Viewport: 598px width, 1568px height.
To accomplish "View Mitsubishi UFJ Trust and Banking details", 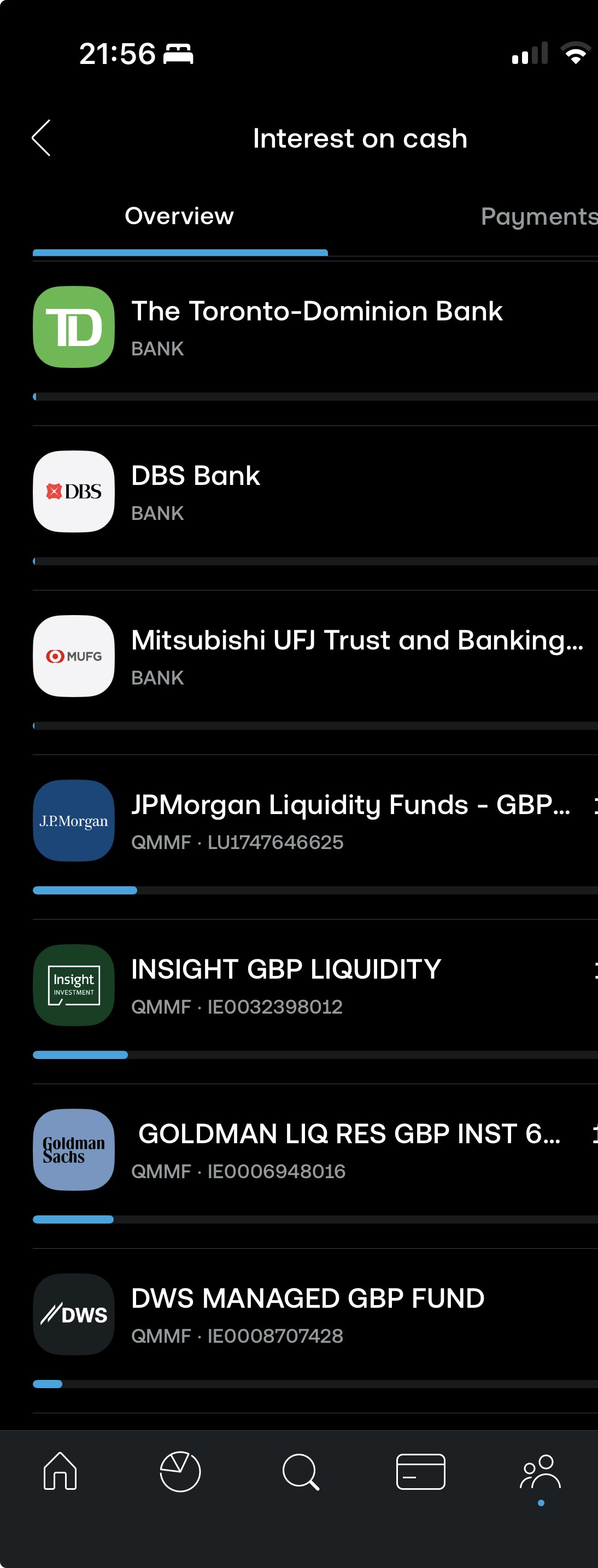I will 316,656.
